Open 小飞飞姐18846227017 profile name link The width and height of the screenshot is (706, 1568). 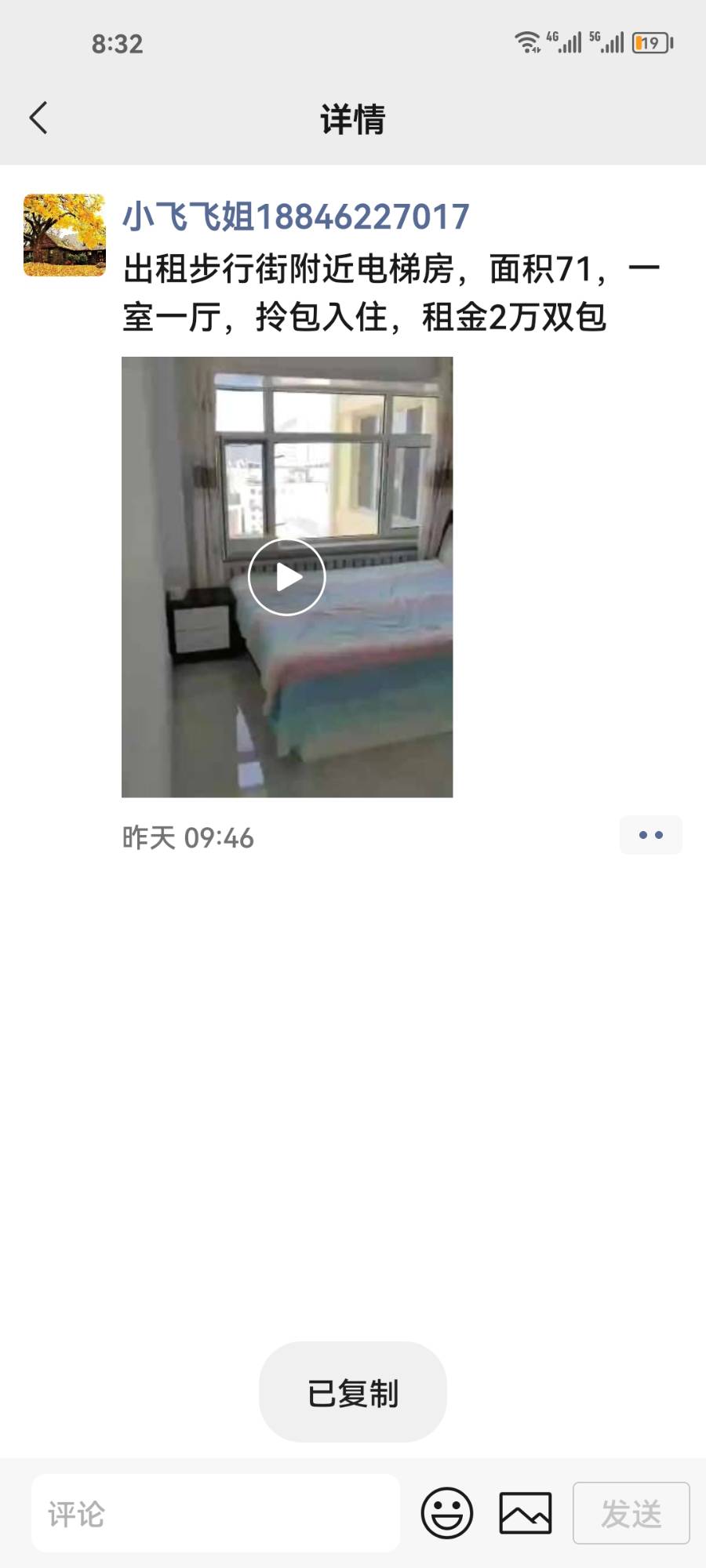(x=296, y=217)
